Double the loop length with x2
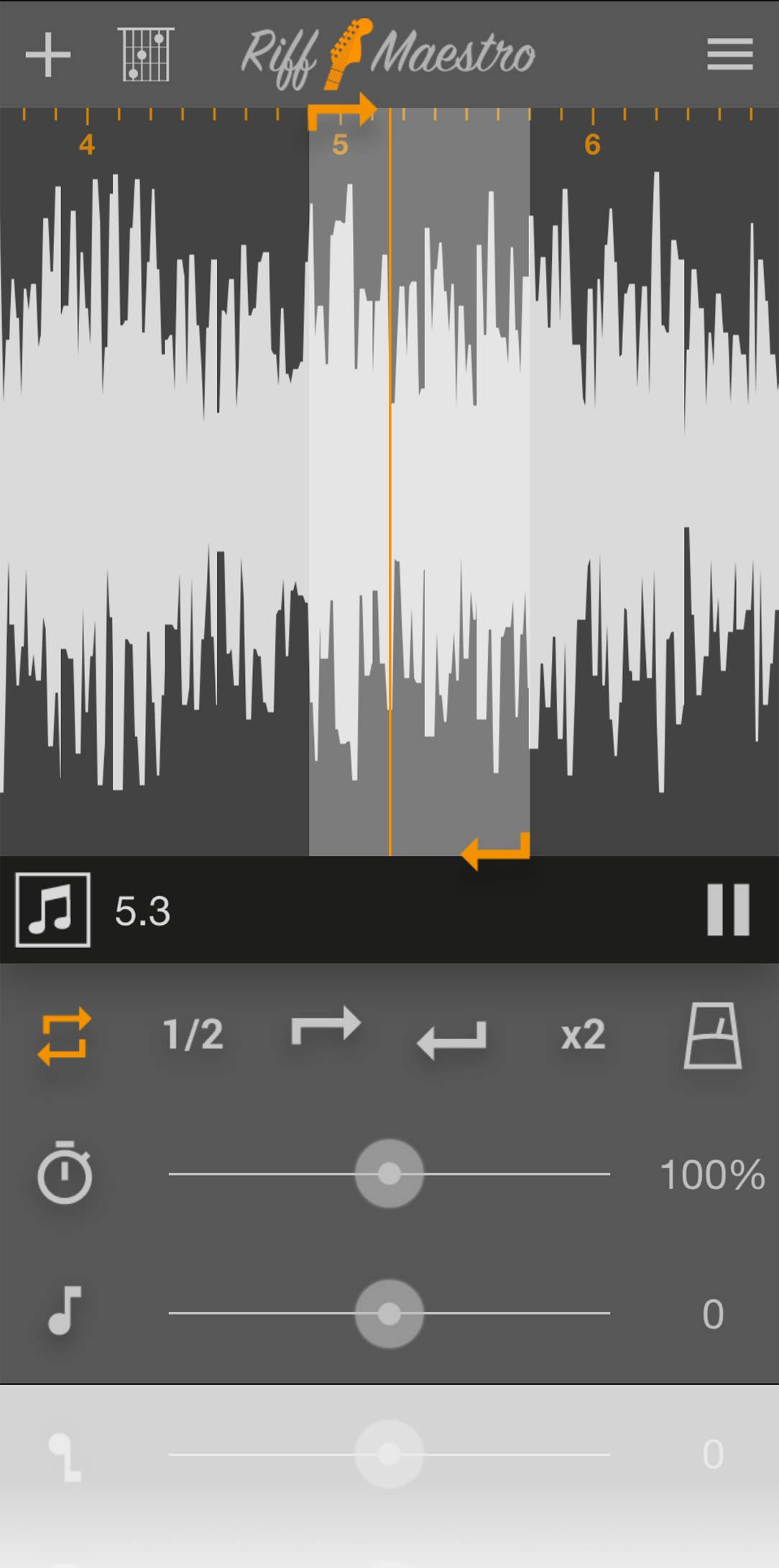779x1568 pixels. pos(582,1035)
